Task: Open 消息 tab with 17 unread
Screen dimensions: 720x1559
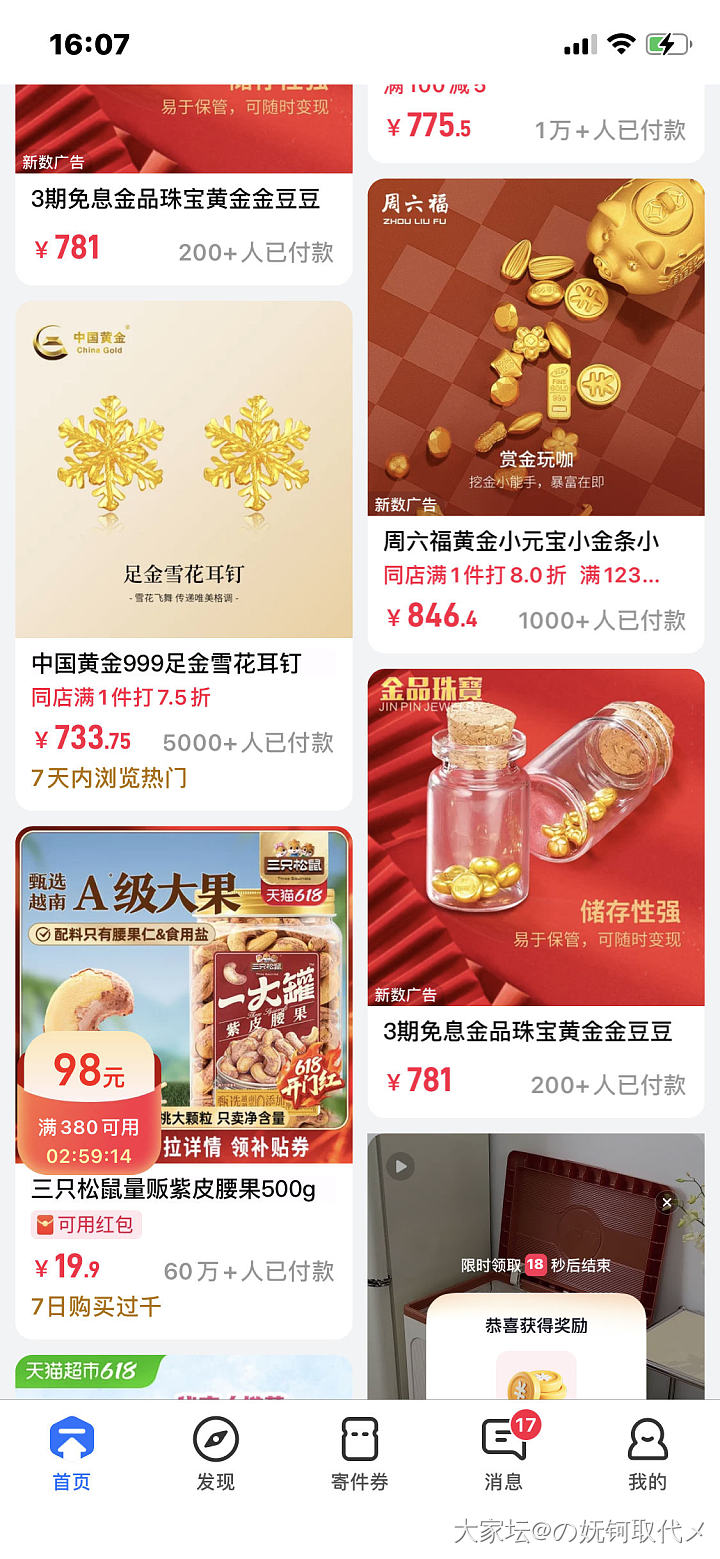Action: 504,1455
